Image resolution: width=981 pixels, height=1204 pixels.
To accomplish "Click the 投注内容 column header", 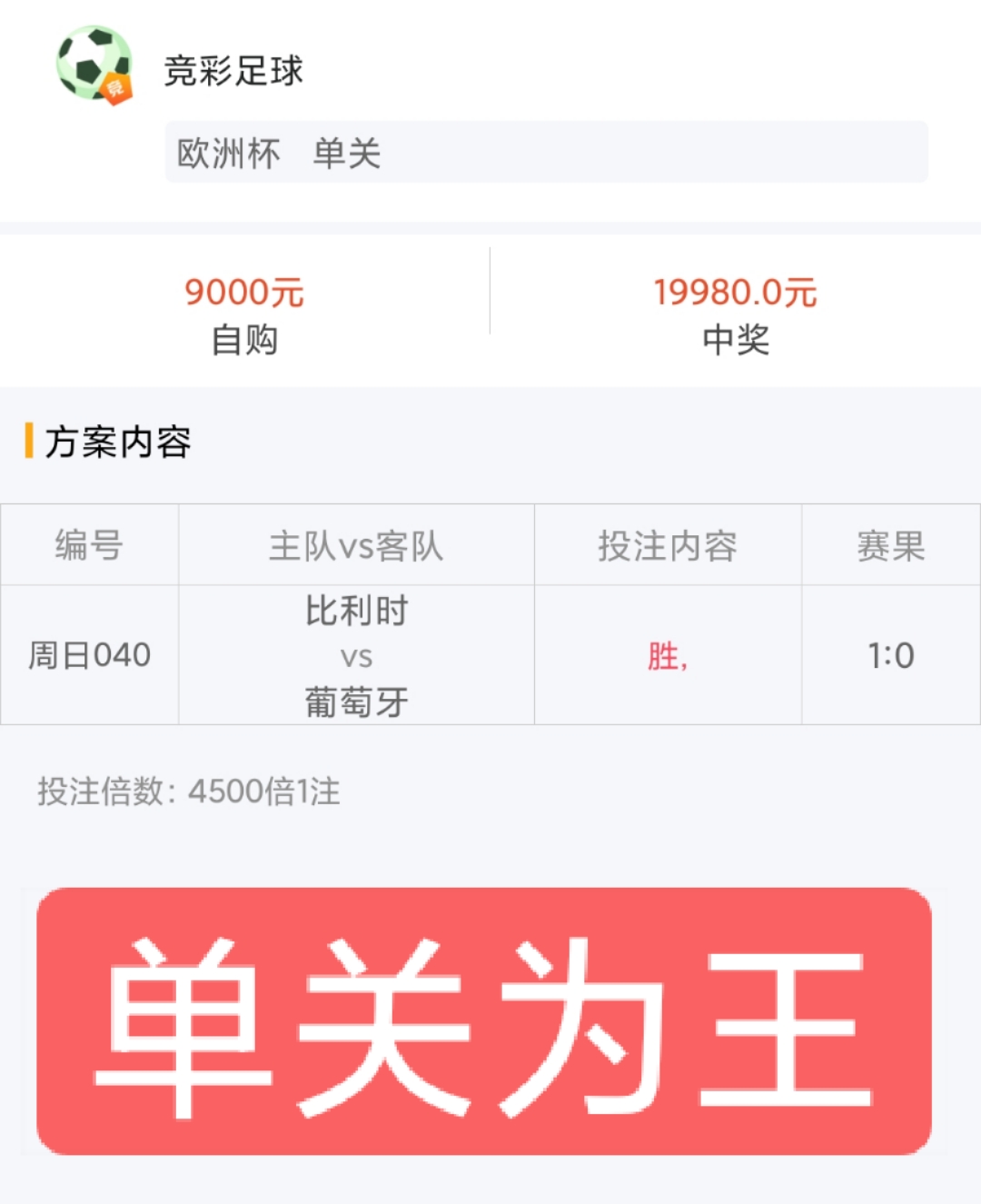I will (669, 544).
